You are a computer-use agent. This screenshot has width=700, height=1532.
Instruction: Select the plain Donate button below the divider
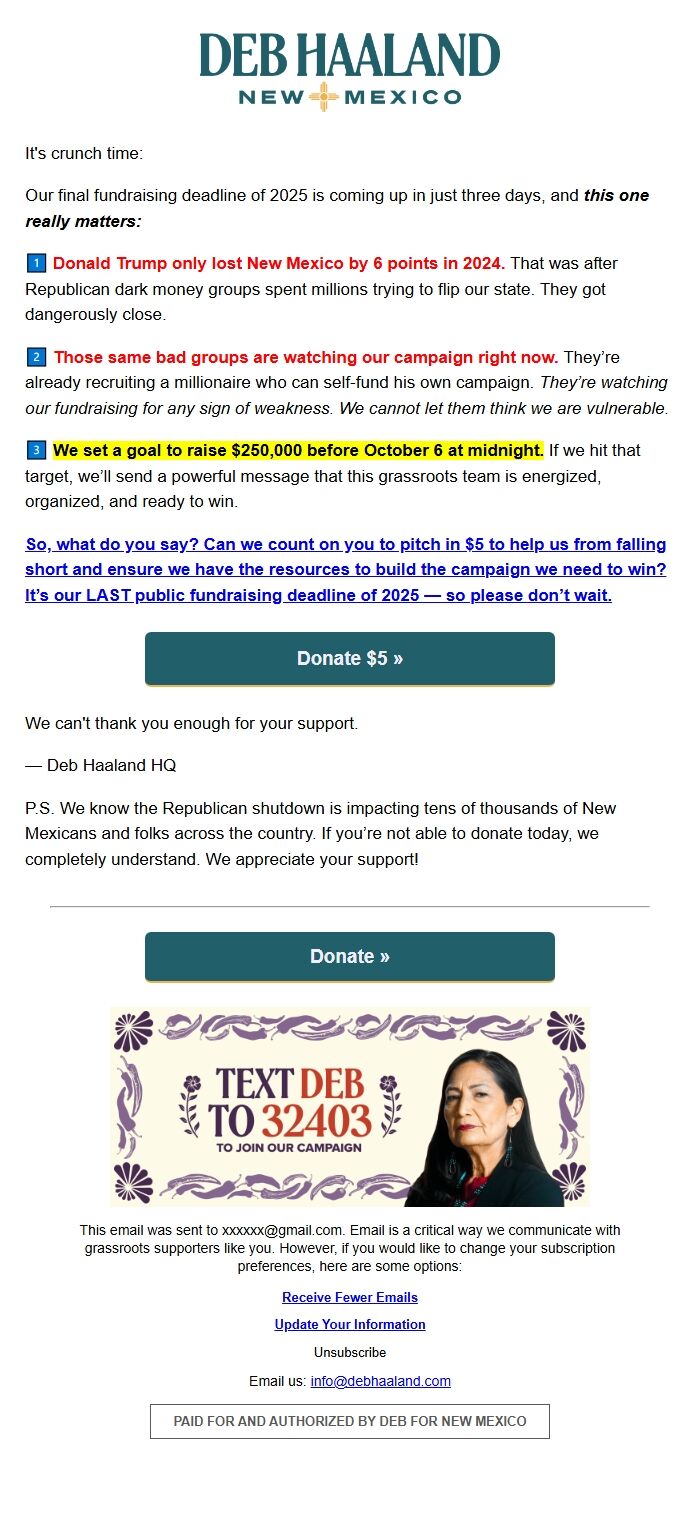(350, 956)
